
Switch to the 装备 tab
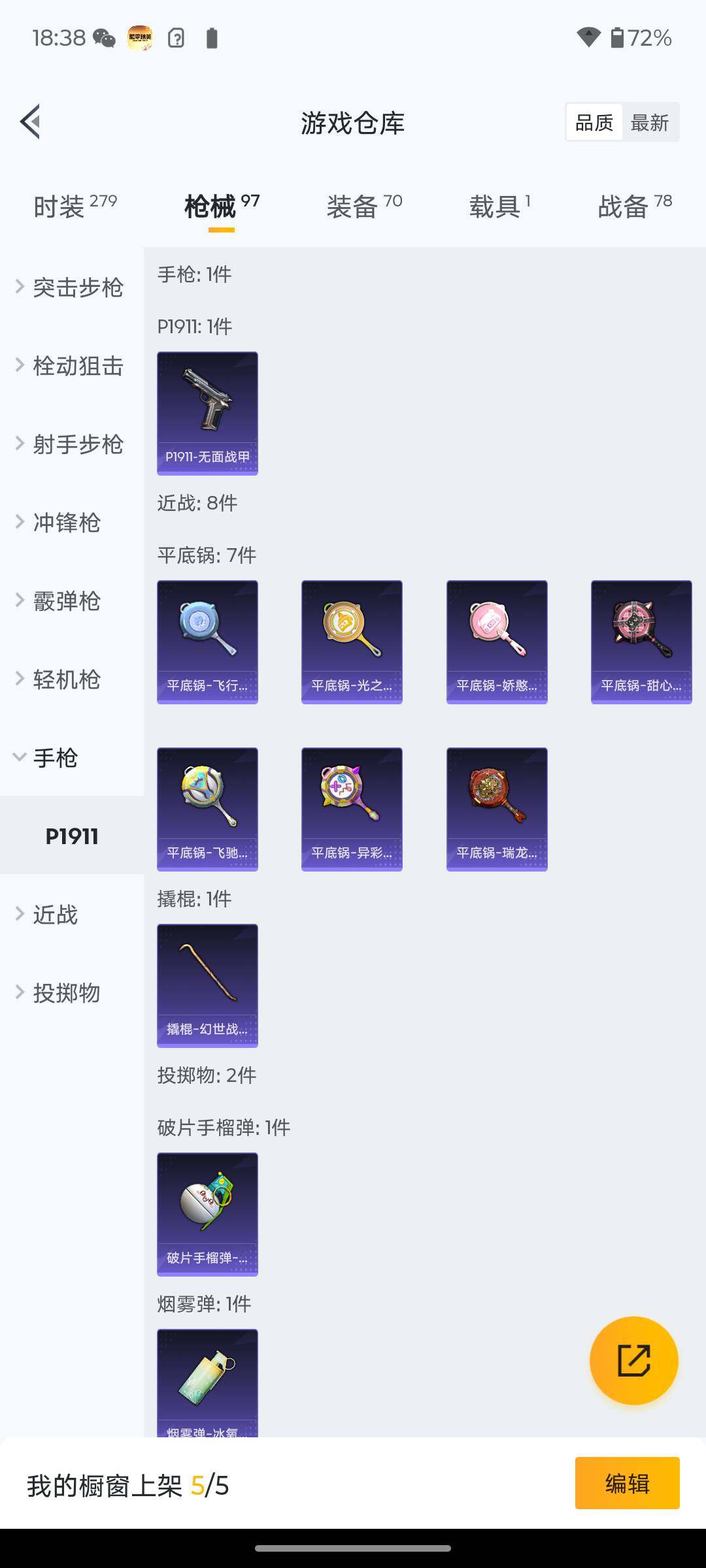pos(364,206)
